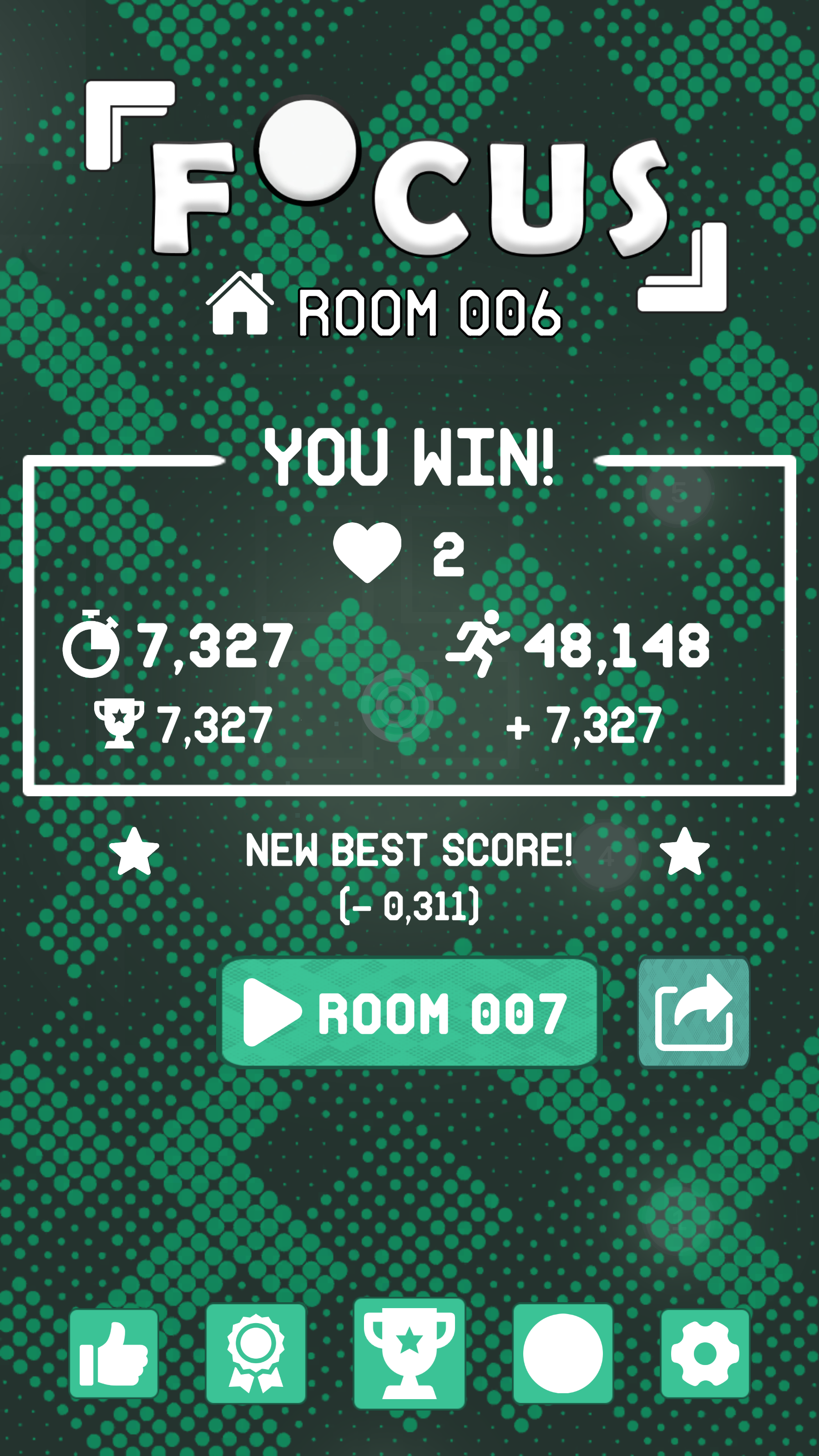The width and height of the screenshot is (819, 1456).
Task: Tap the thumbs up rate button
Action: pyautogui.click(x=114, y=1354)
